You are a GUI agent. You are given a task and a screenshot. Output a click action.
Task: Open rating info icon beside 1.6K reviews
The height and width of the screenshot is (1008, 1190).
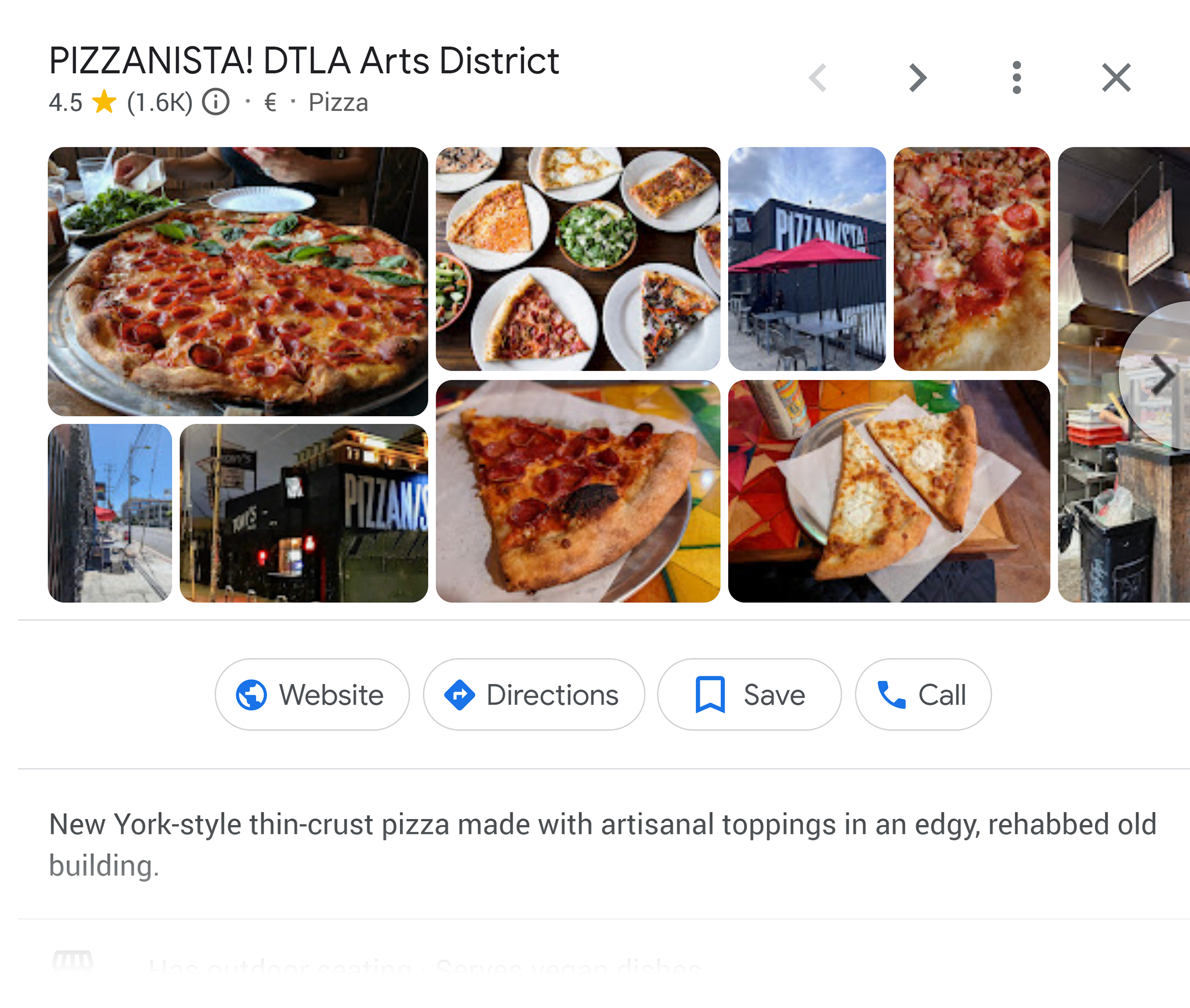[x=216, y=103]
